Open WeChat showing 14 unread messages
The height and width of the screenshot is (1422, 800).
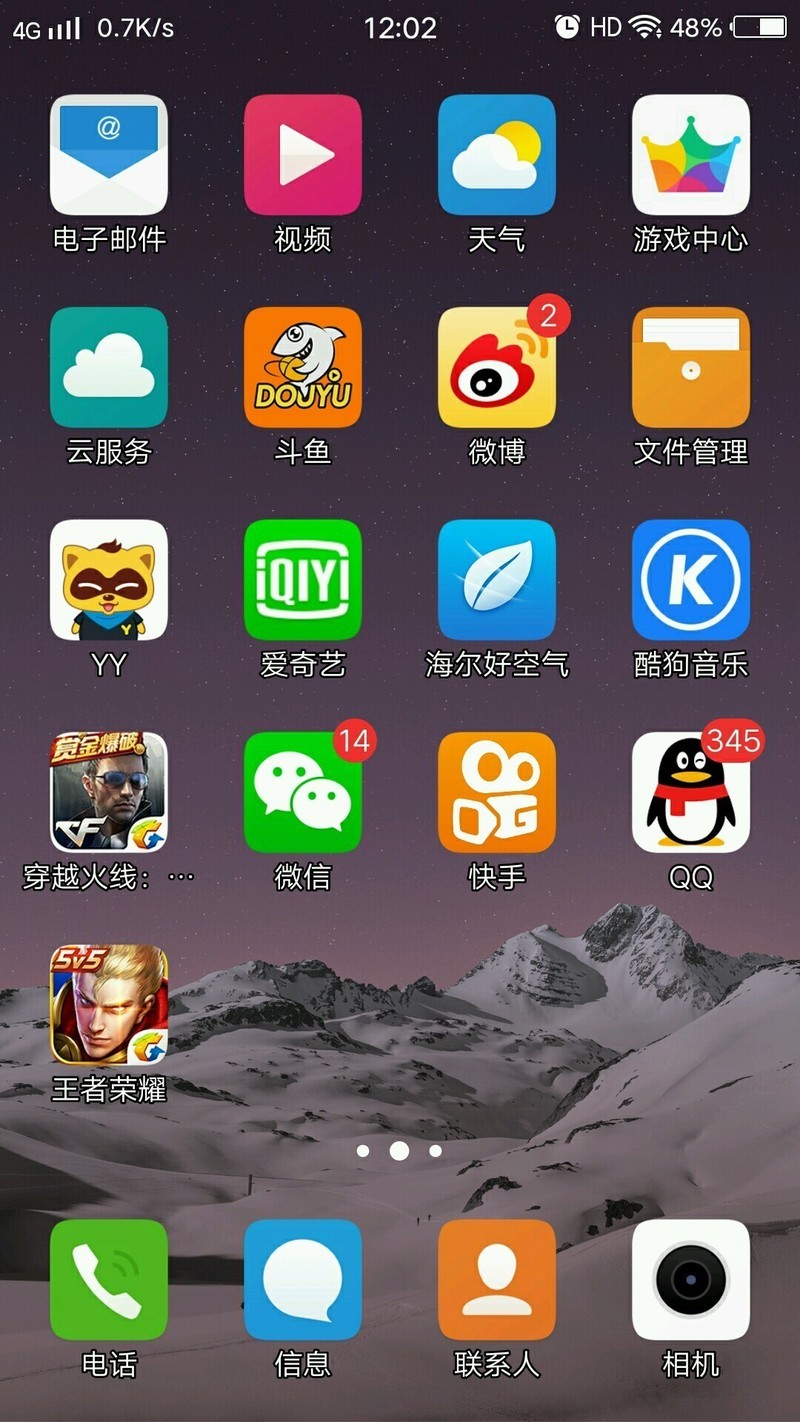click(303, 790)
